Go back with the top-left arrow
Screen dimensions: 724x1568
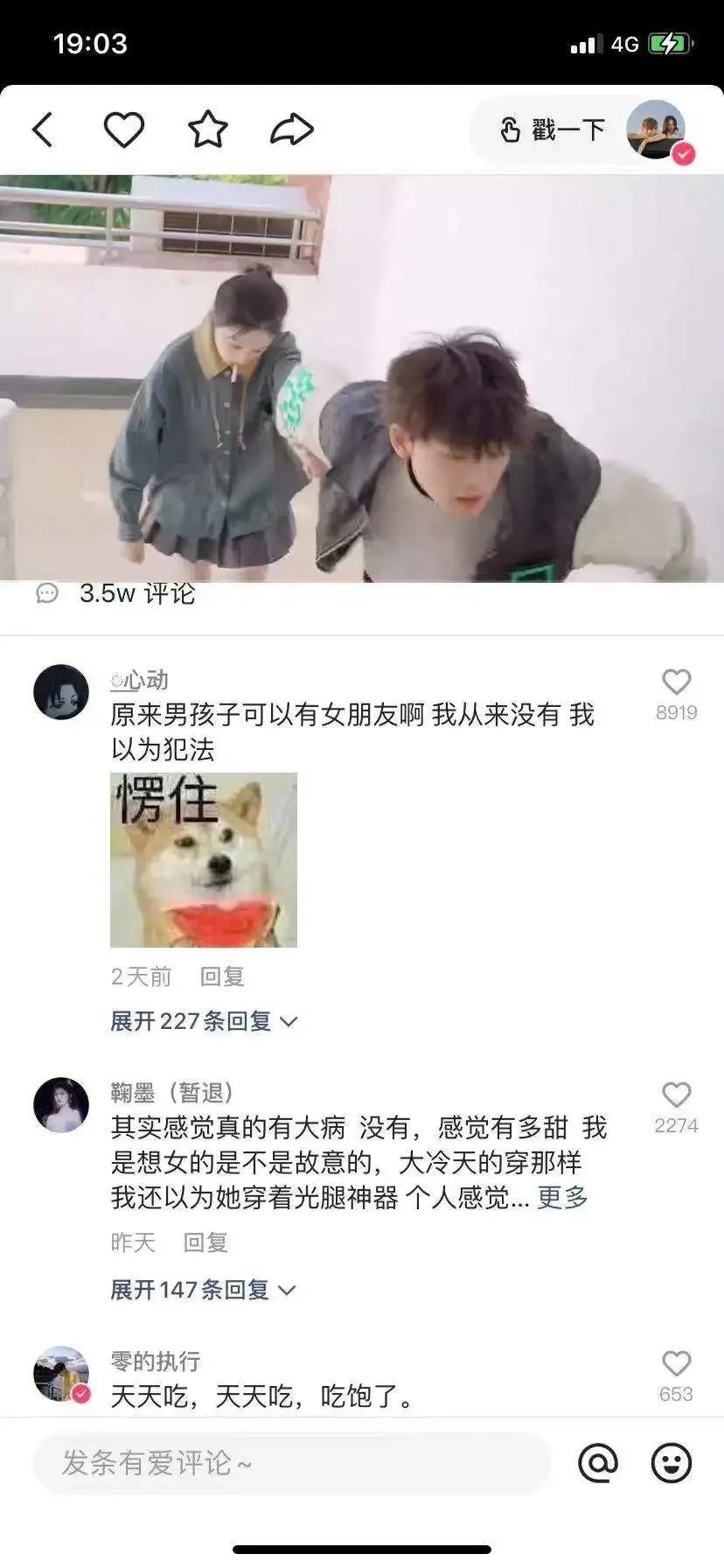(43, 129)
